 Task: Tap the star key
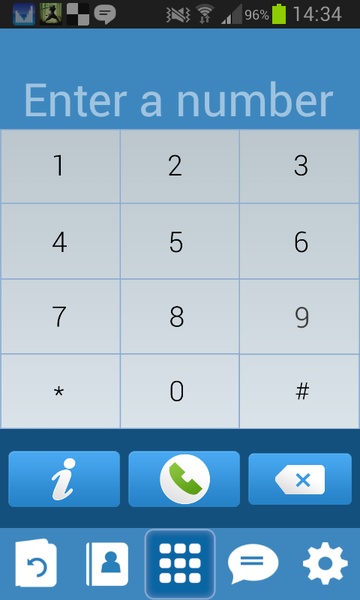tap(60, 391)
